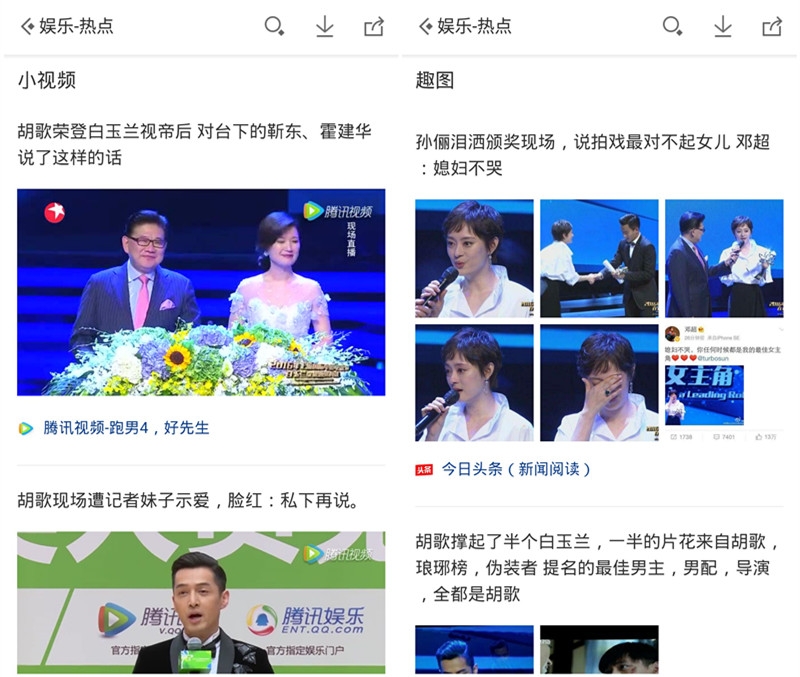The width and height of the screenshot is (800, 677).
Task: Open the 胡歌荣登白玉兰视帝 video thumbnail
Action: 201,292
